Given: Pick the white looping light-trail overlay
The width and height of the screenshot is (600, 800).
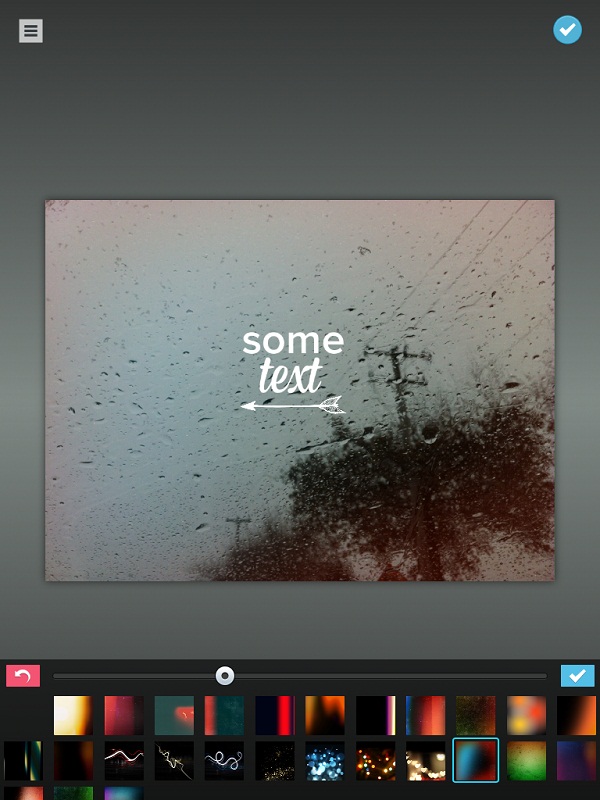Looking at the screenshot, I should 224,761.
